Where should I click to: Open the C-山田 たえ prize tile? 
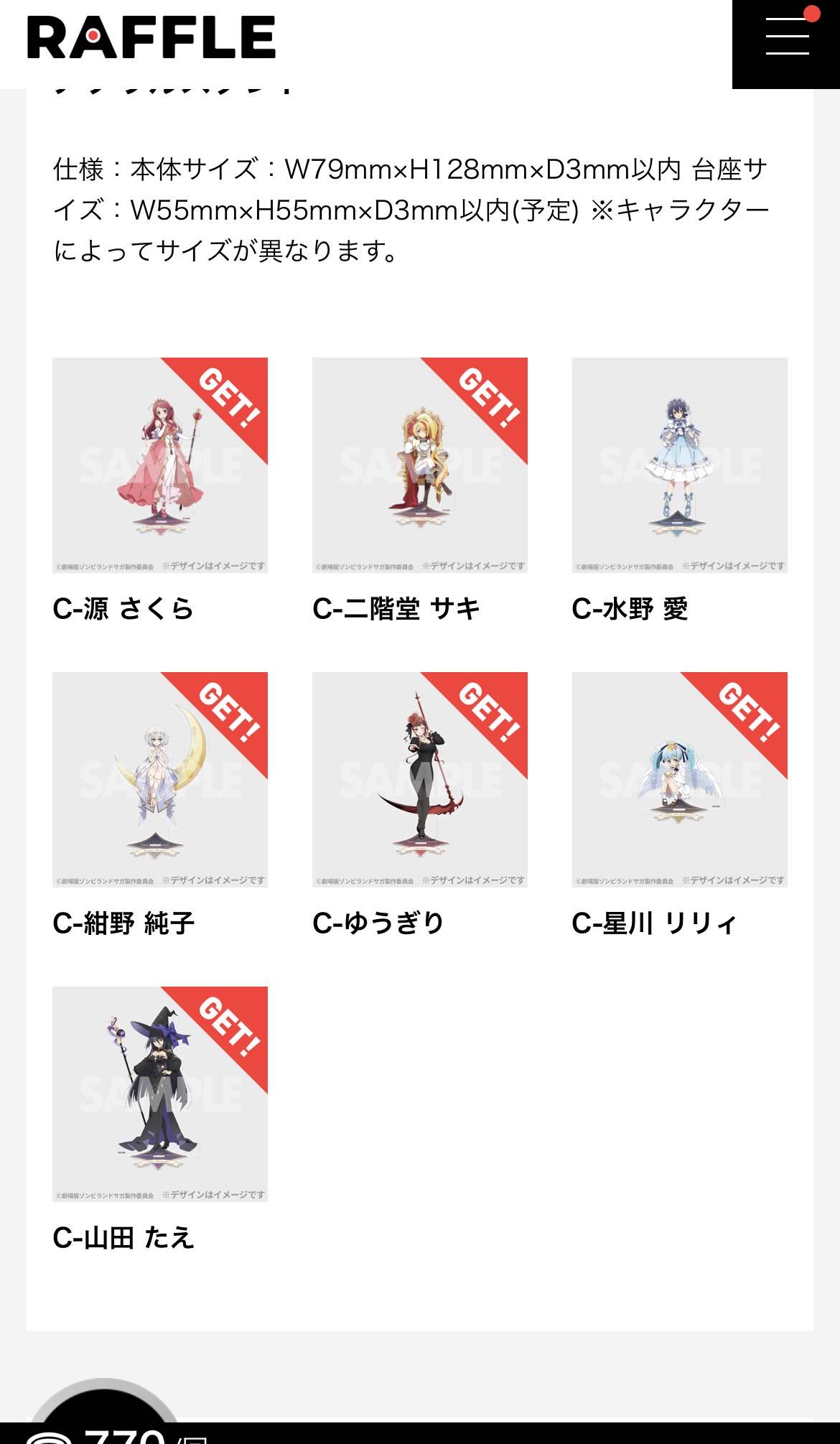point(160,1094)
